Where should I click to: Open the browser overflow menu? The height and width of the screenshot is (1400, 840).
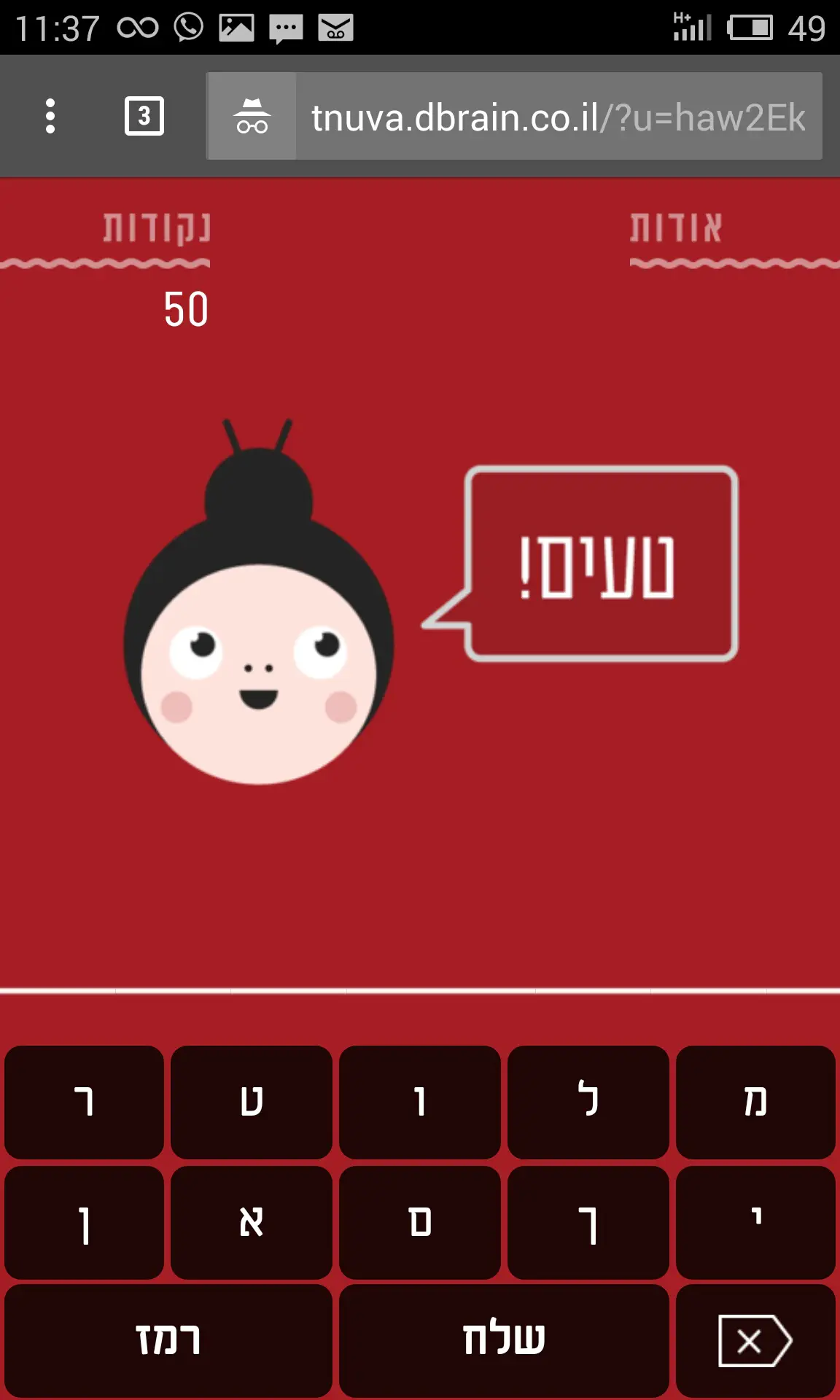coord(50,117)
